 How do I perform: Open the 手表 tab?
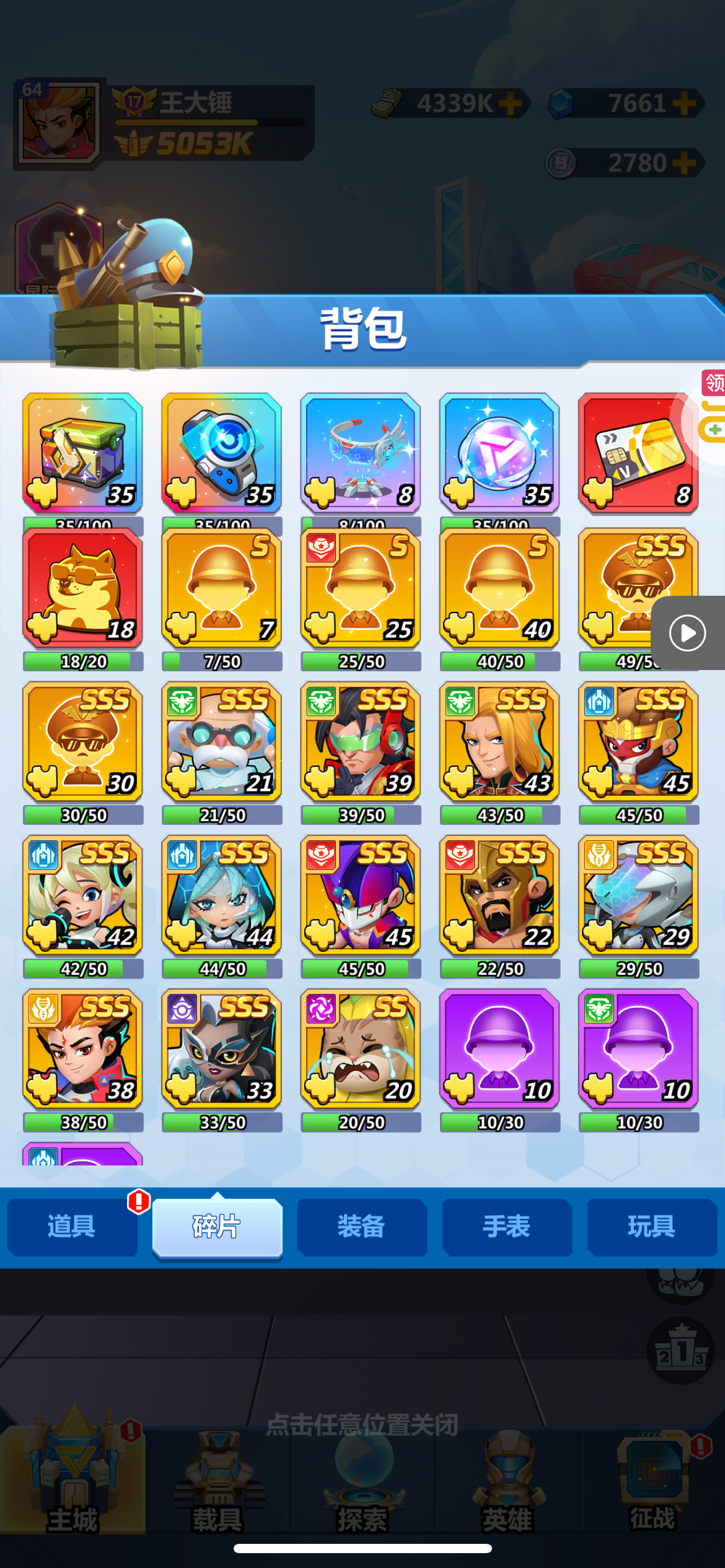tap(507, 1227)
